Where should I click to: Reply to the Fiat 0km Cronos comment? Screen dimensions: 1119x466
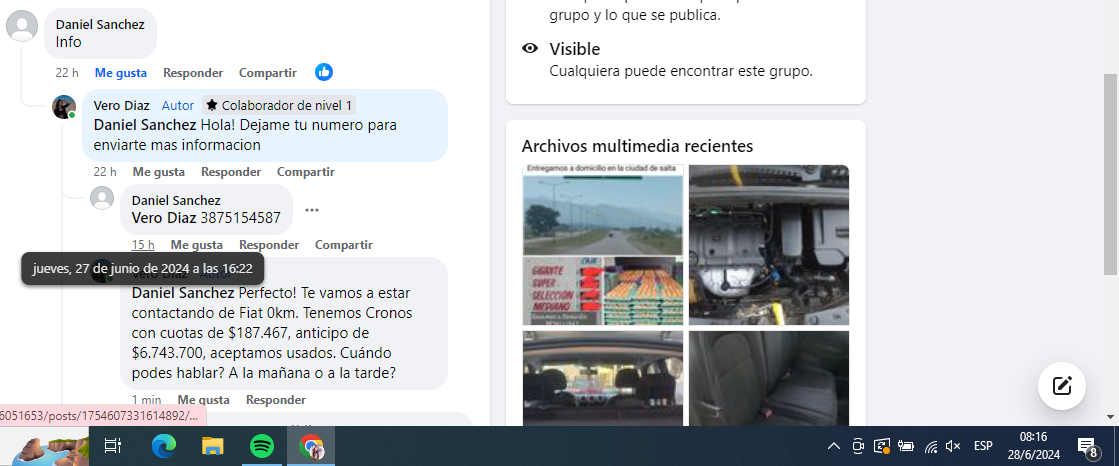pos(276,400)
